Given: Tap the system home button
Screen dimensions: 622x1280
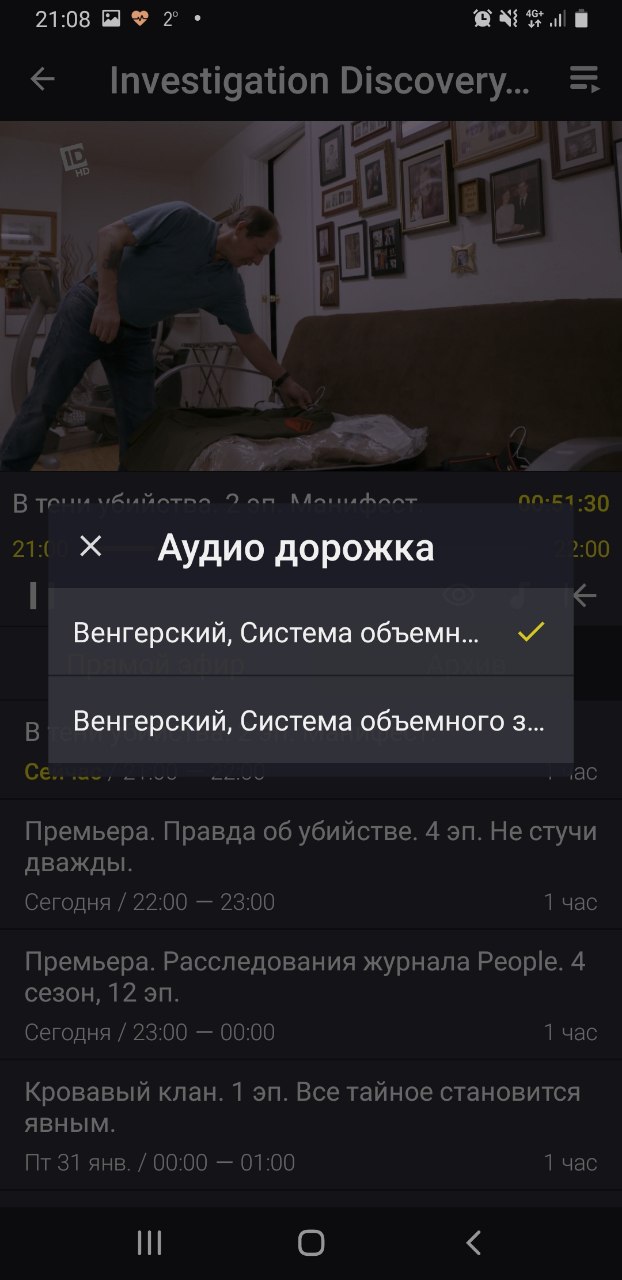Looking at the screenshot, I should 311,1242.
